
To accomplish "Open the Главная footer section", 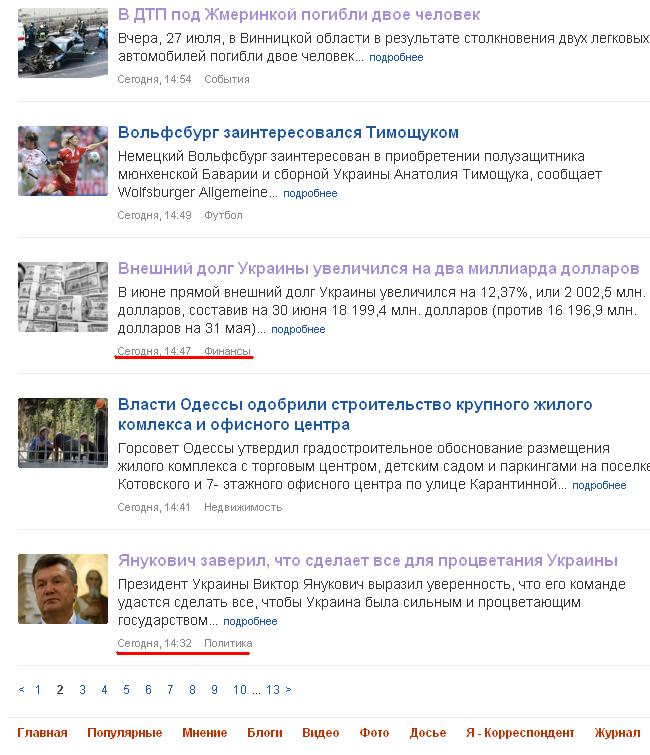I will coord(42,733).
